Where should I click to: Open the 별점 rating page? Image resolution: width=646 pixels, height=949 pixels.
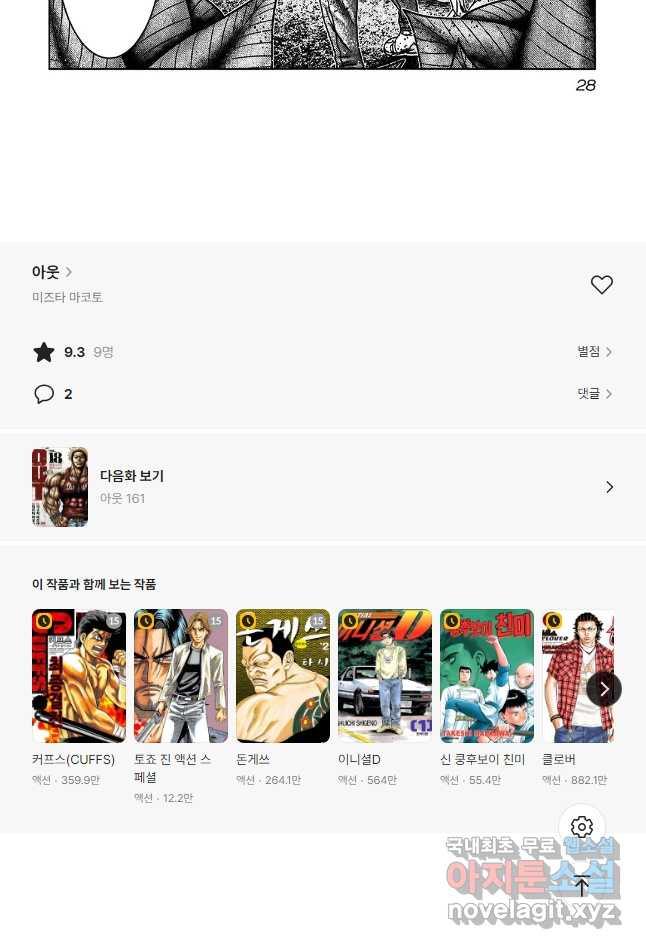pos(594,352)
